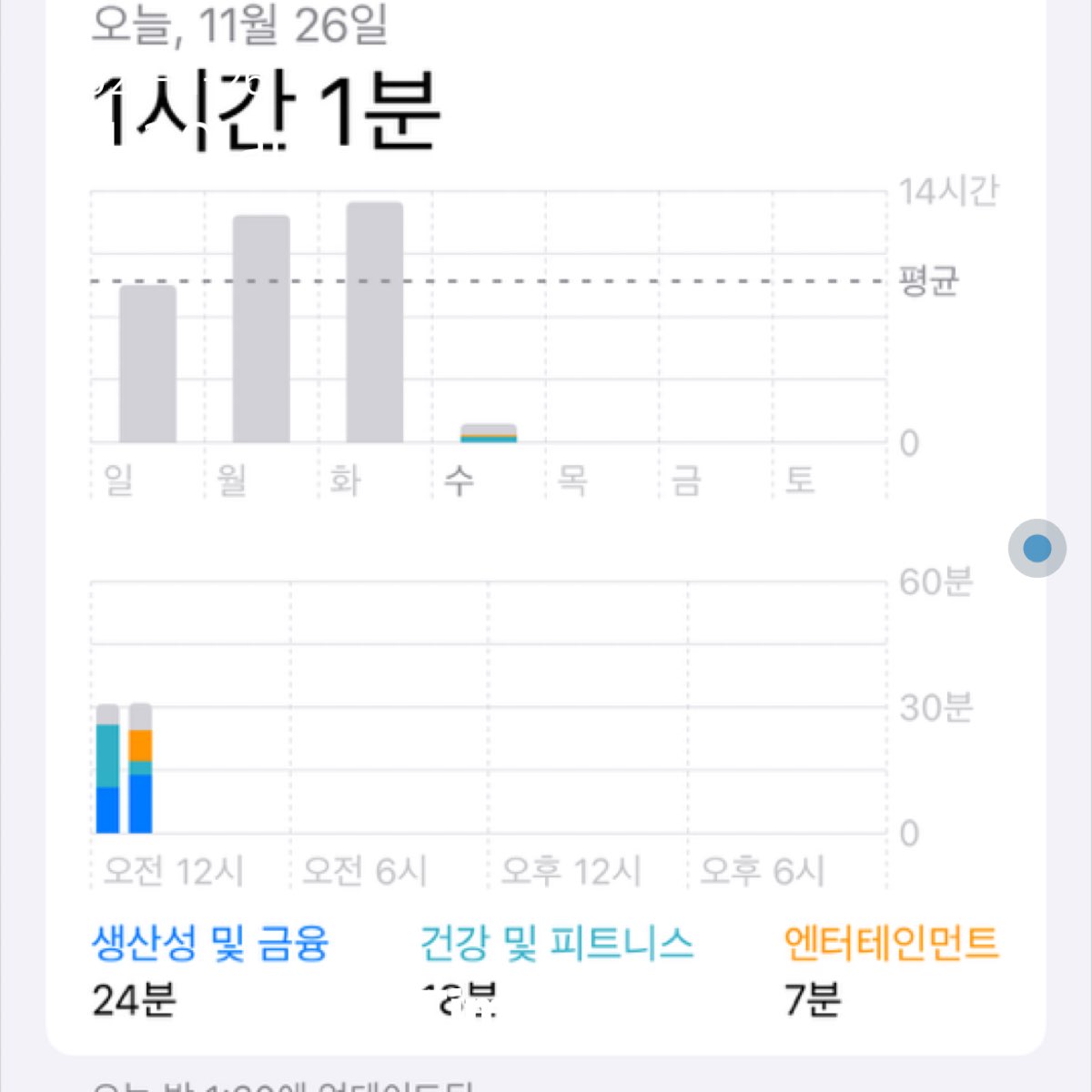Select Wednesday's (수) usage bar in the weekly chart

point(489,433)
